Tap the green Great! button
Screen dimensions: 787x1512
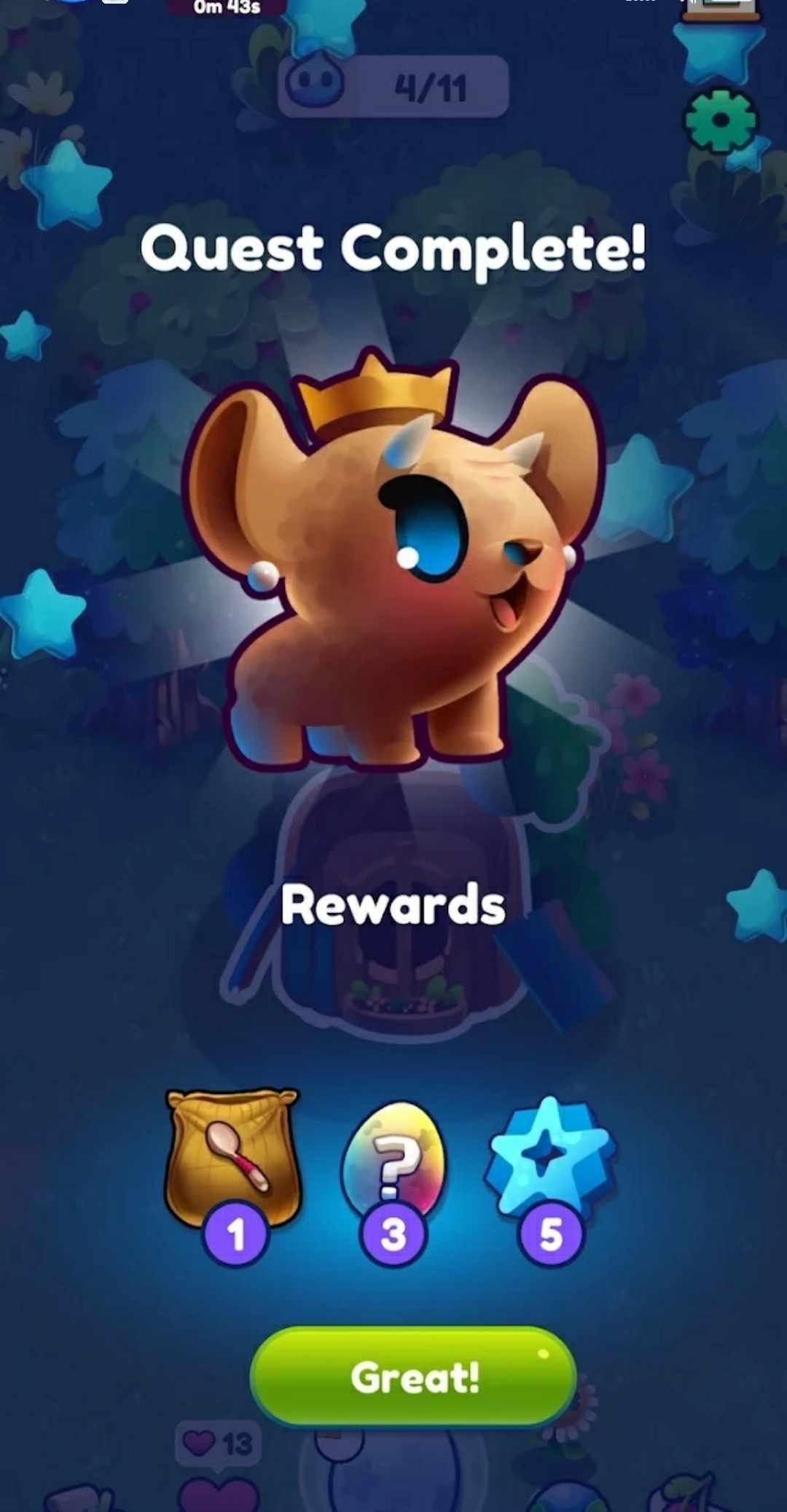(413, 1376)
